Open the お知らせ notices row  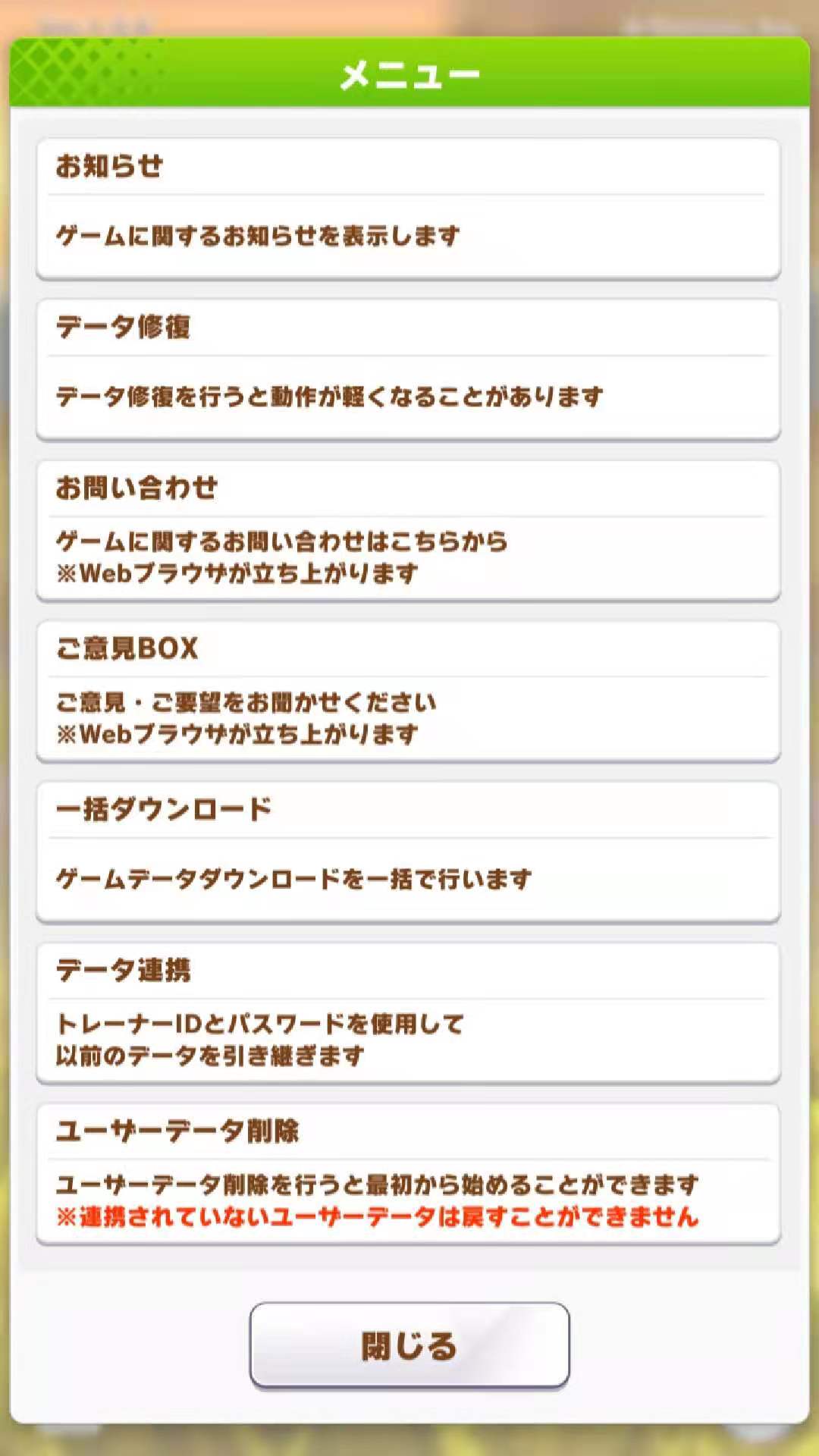(x=408, y=209)
